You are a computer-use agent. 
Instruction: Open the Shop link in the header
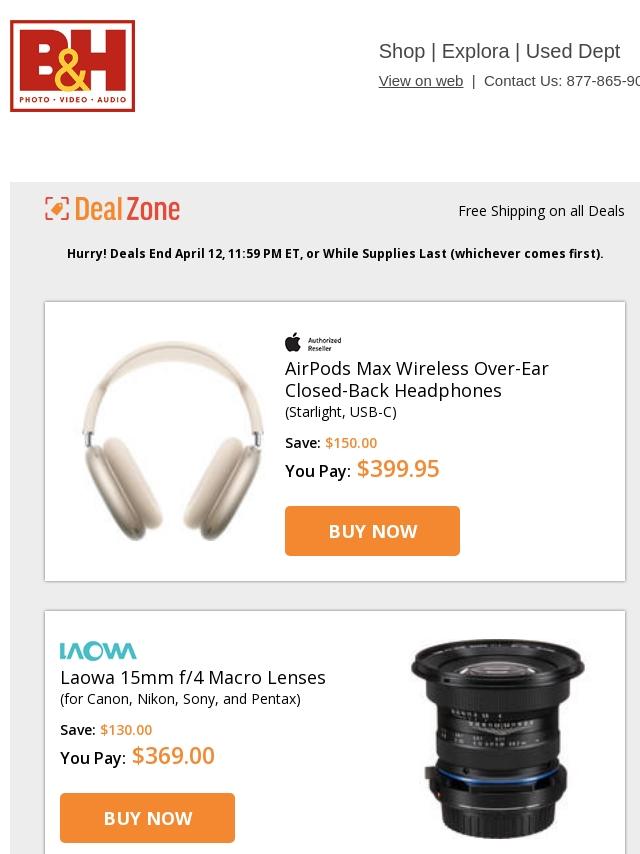tap(401, 51)
